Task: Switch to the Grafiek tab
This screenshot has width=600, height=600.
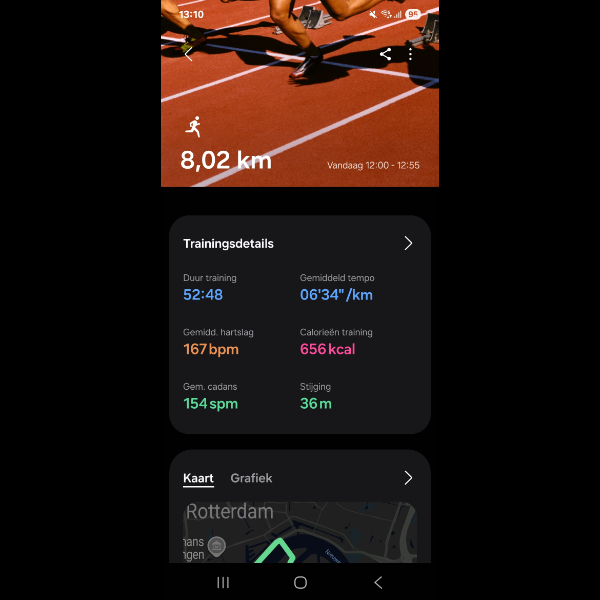Action: pos(251,478)
